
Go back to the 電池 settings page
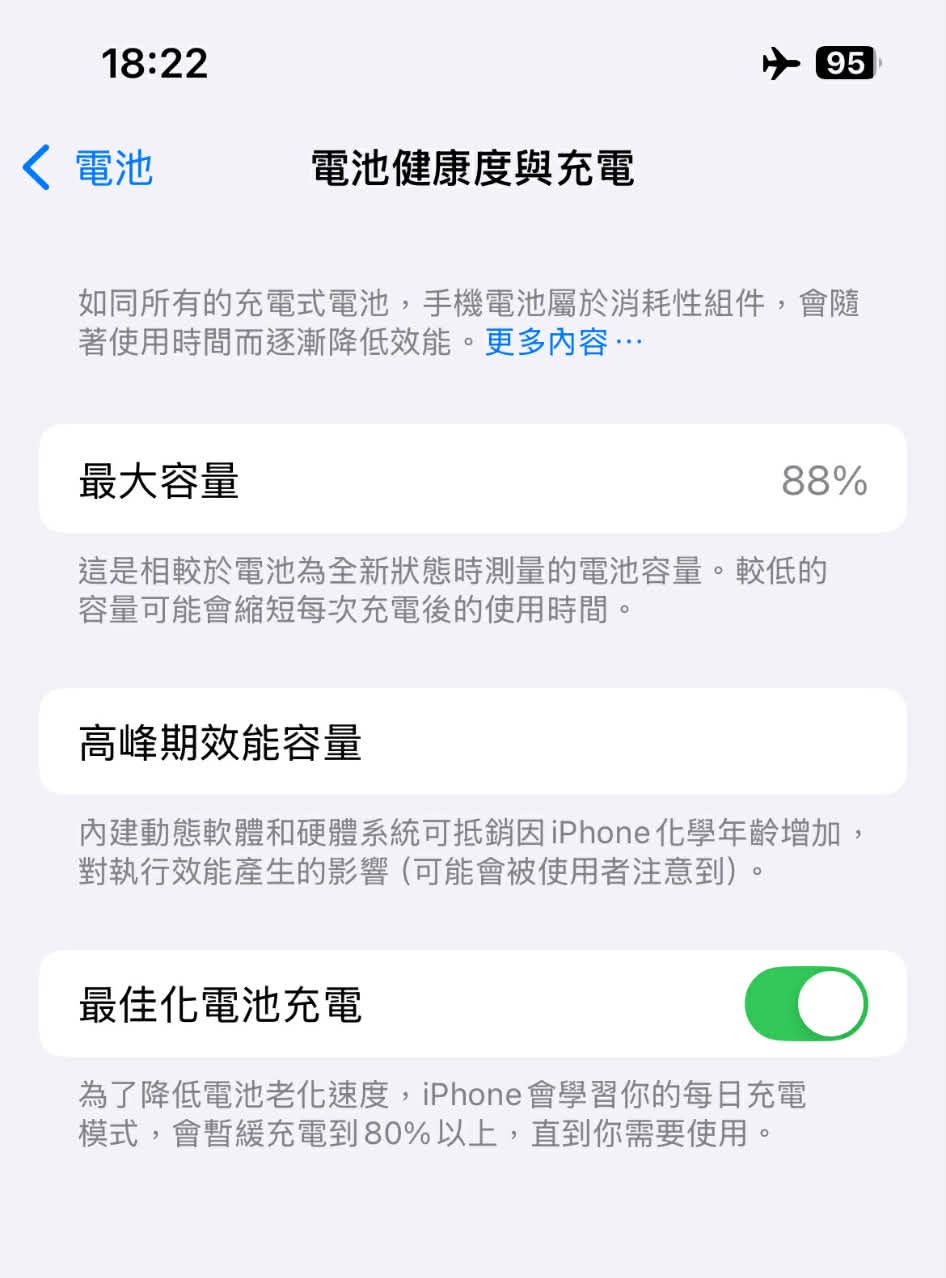coord(88,168)
